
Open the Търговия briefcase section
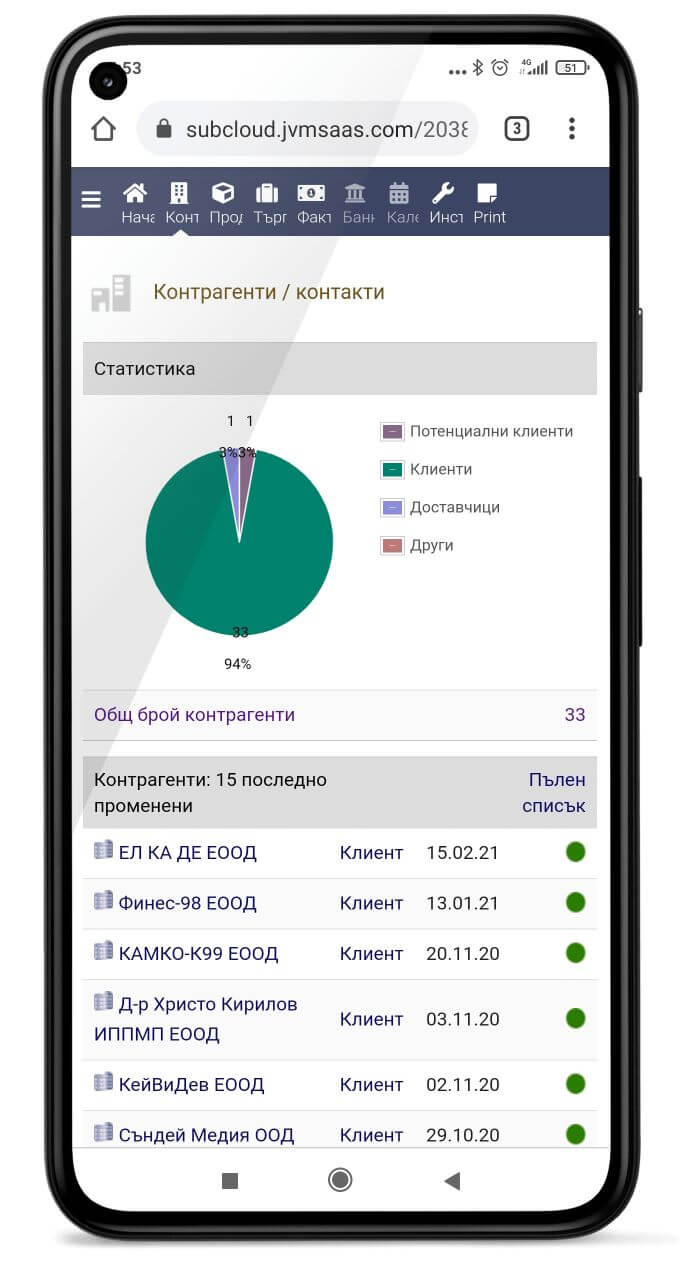point(268,203)
